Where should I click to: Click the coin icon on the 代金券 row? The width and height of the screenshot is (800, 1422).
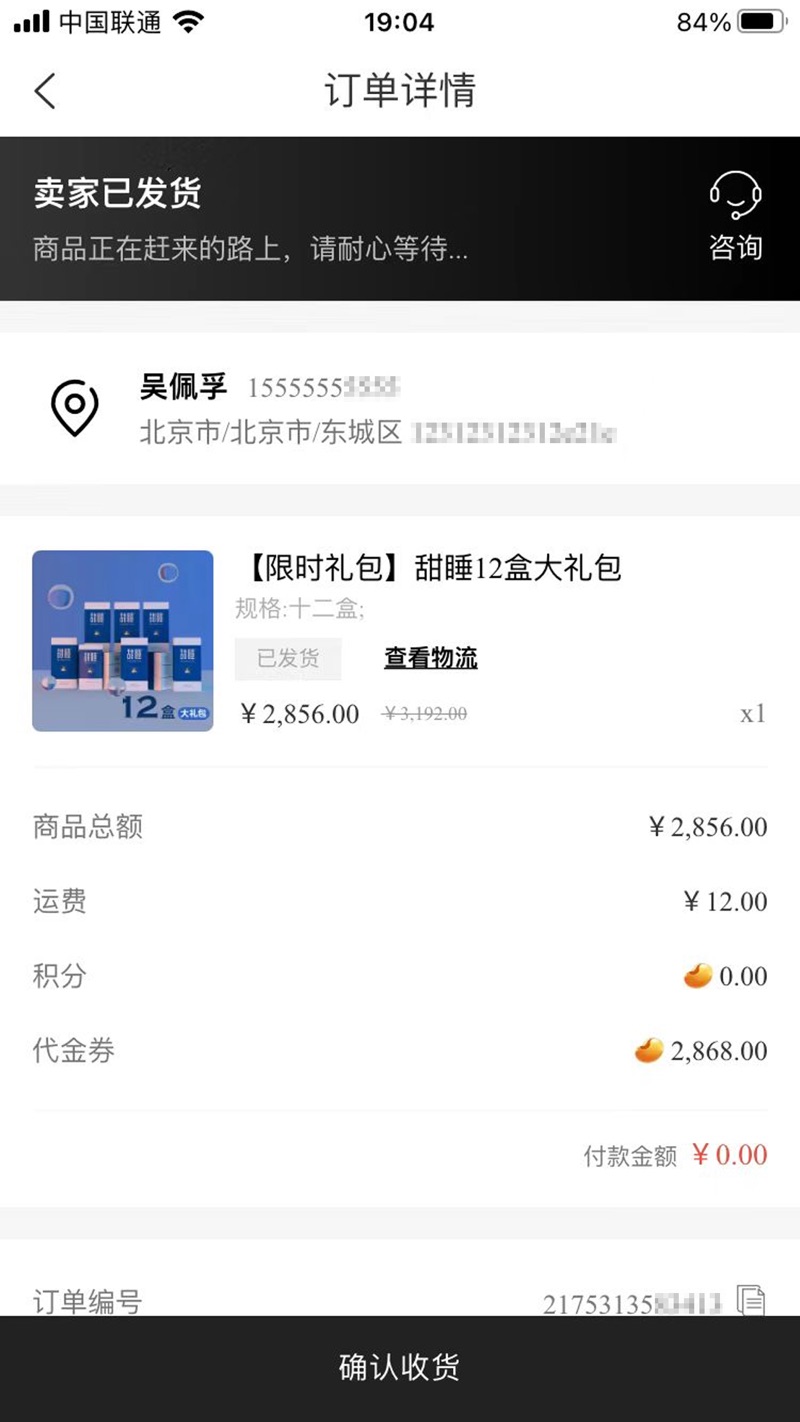pos(648,1051)
